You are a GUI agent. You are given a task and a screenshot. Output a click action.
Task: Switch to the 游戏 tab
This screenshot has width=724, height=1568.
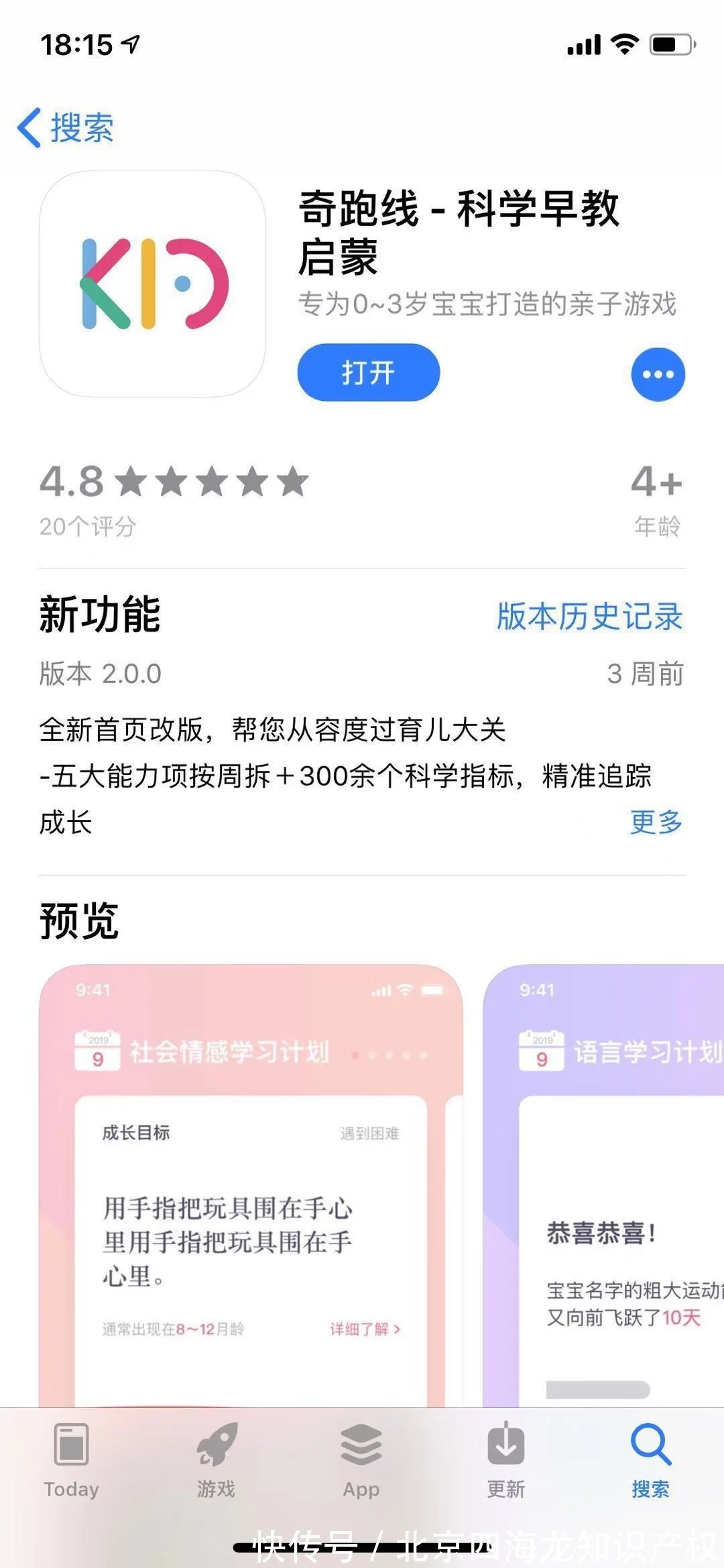pos(216,1460)
